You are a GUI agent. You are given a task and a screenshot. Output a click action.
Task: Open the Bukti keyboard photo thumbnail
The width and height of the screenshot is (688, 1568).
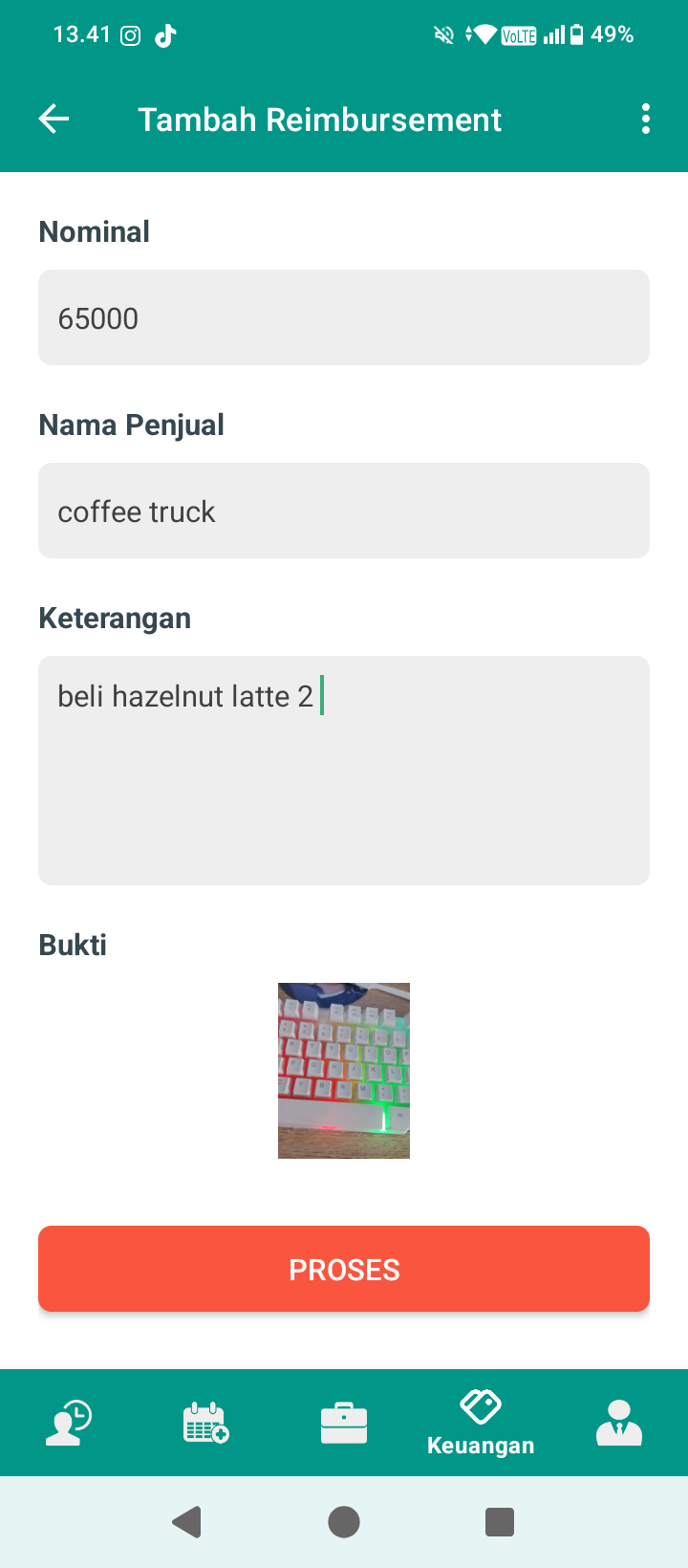(x=344, y=1071)
